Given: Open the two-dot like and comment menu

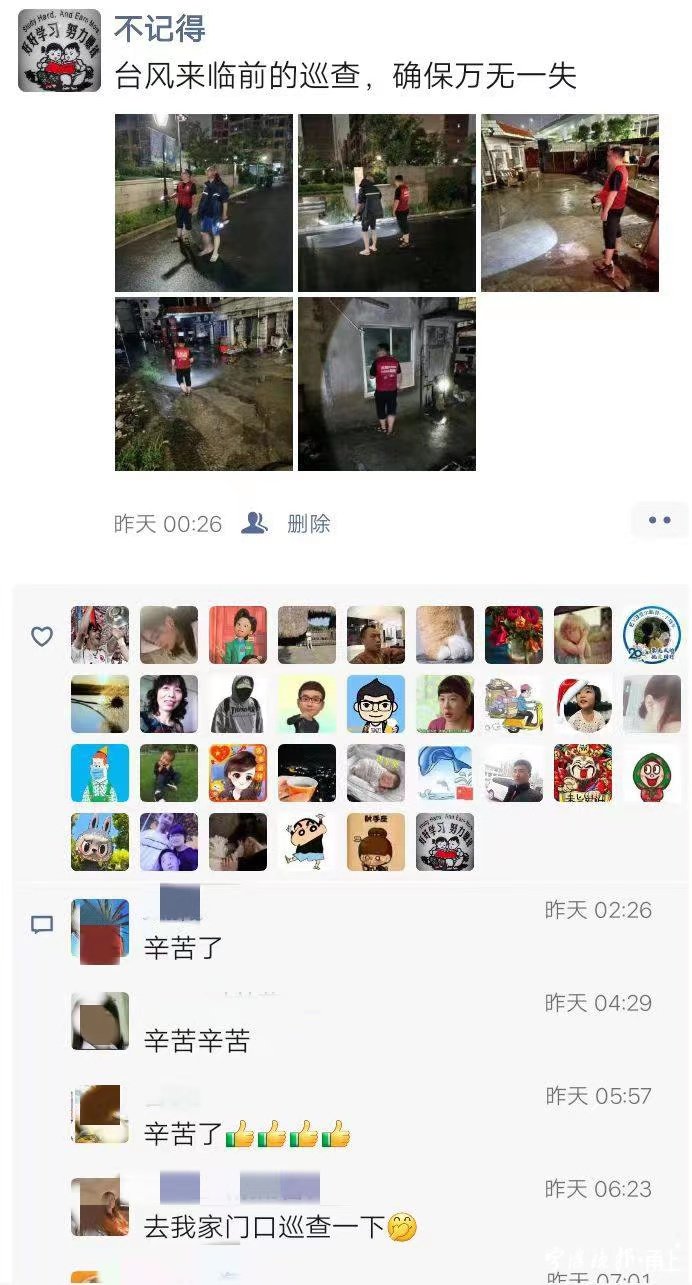Looking at the screenshot, I should pos(659,520).
